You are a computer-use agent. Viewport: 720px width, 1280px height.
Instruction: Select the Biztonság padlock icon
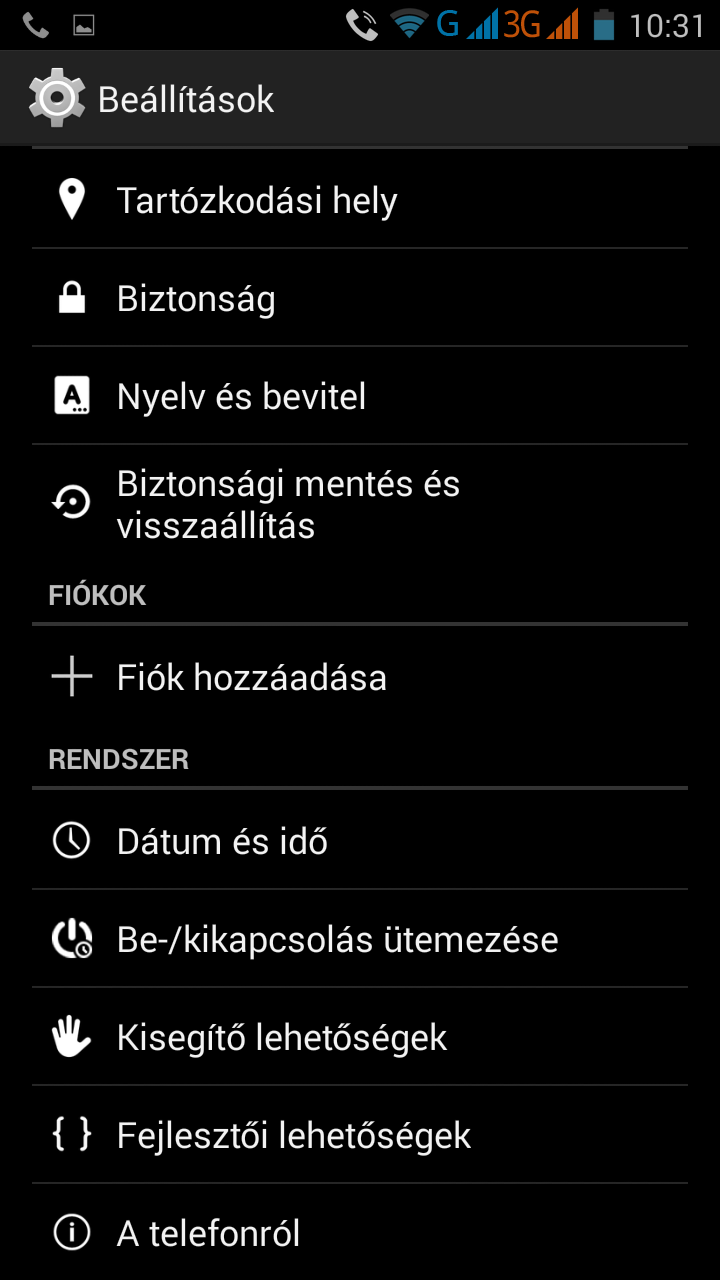[x=71, y=296]
